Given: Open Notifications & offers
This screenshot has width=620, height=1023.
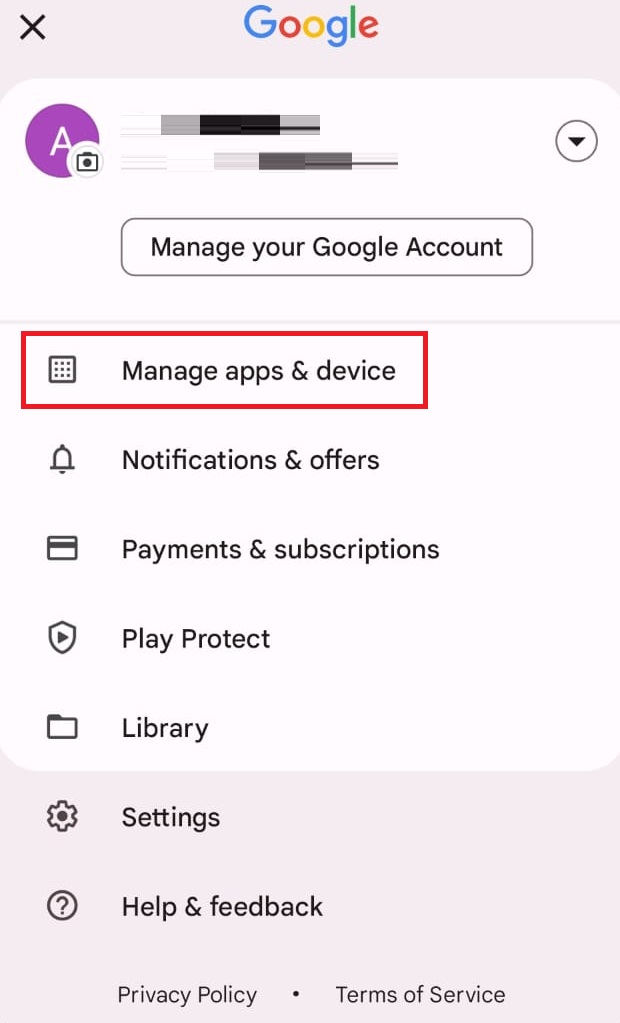Looking at the screenshot, I should coord(250,460).
